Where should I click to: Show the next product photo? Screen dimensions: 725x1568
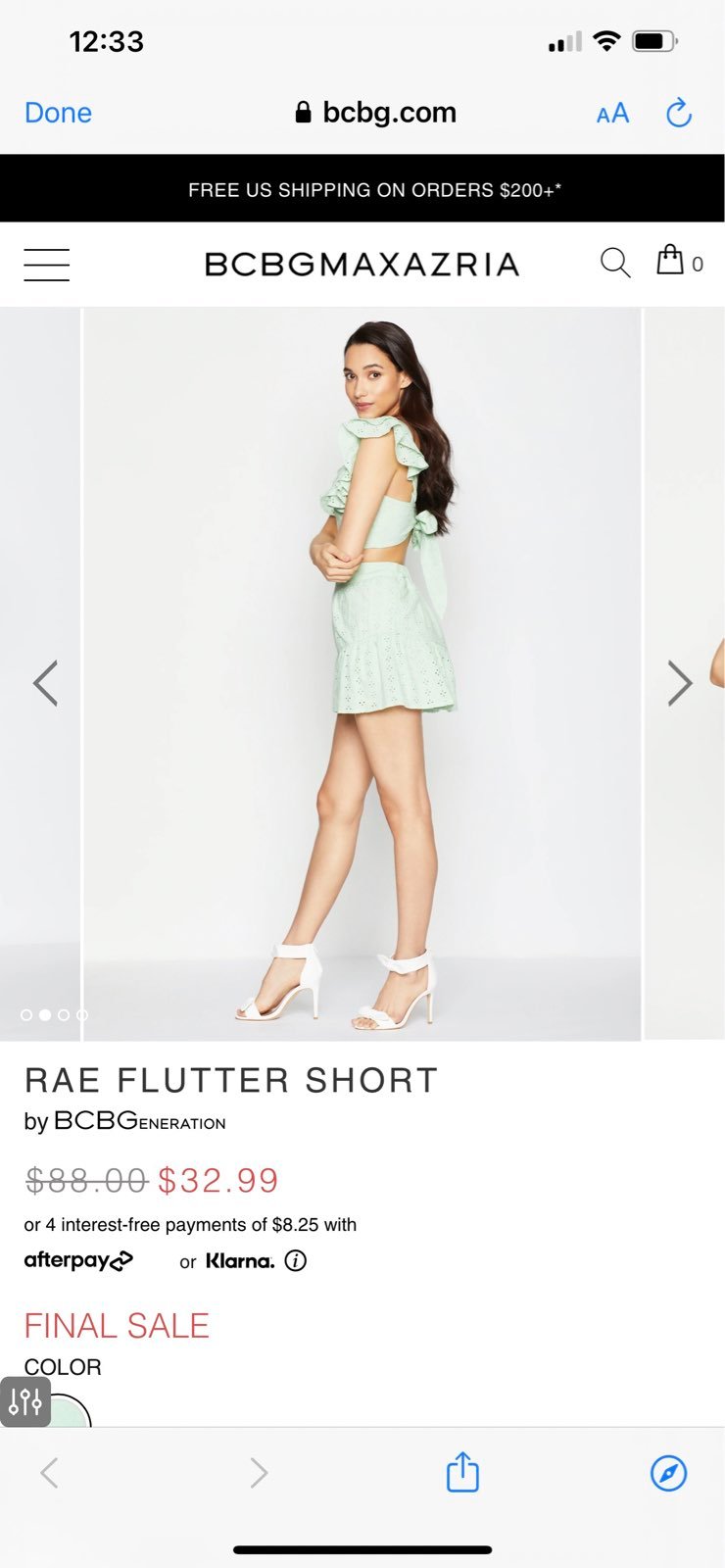point(680,683)
